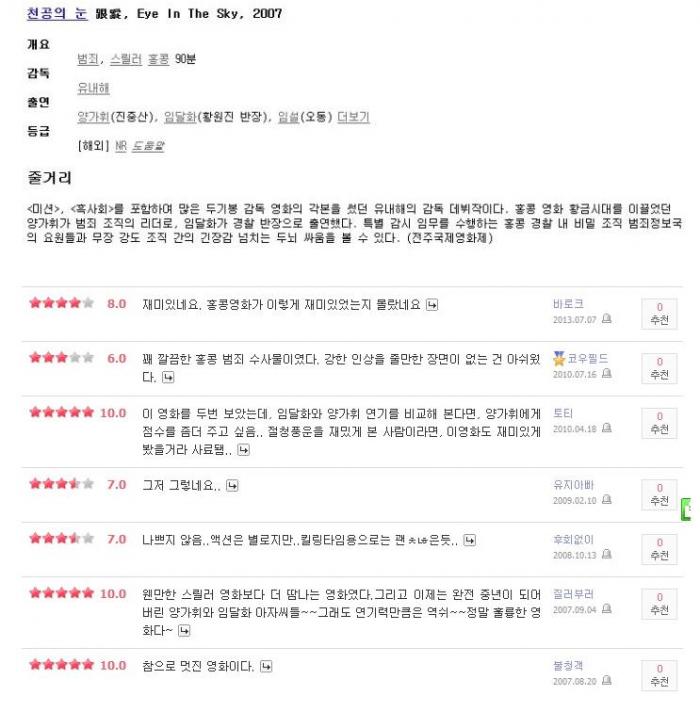Open the 천공의 눈 movie title link

(x=57, y=13)
